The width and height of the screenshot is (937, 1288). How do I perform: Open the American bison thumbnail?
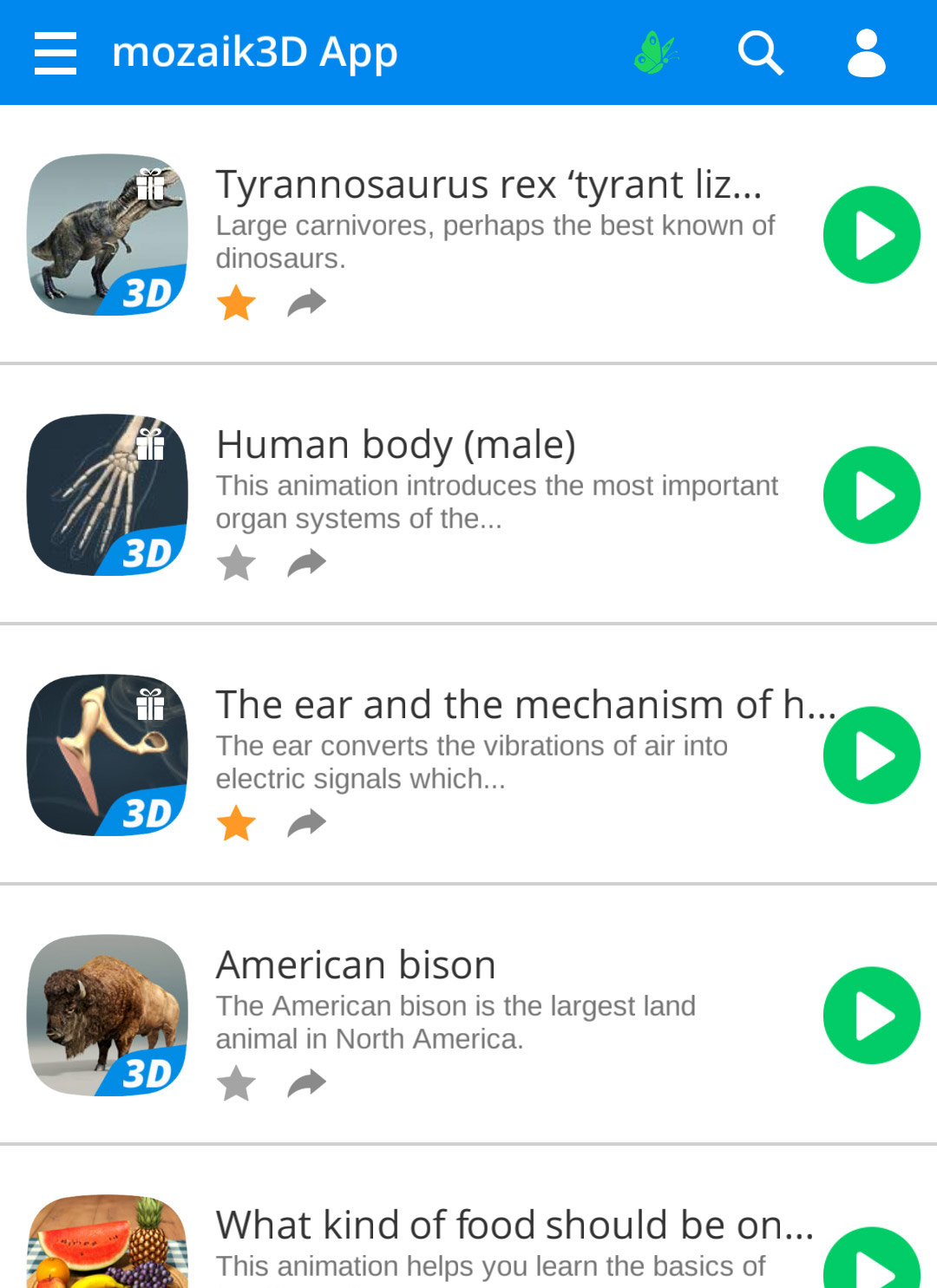108,1015
